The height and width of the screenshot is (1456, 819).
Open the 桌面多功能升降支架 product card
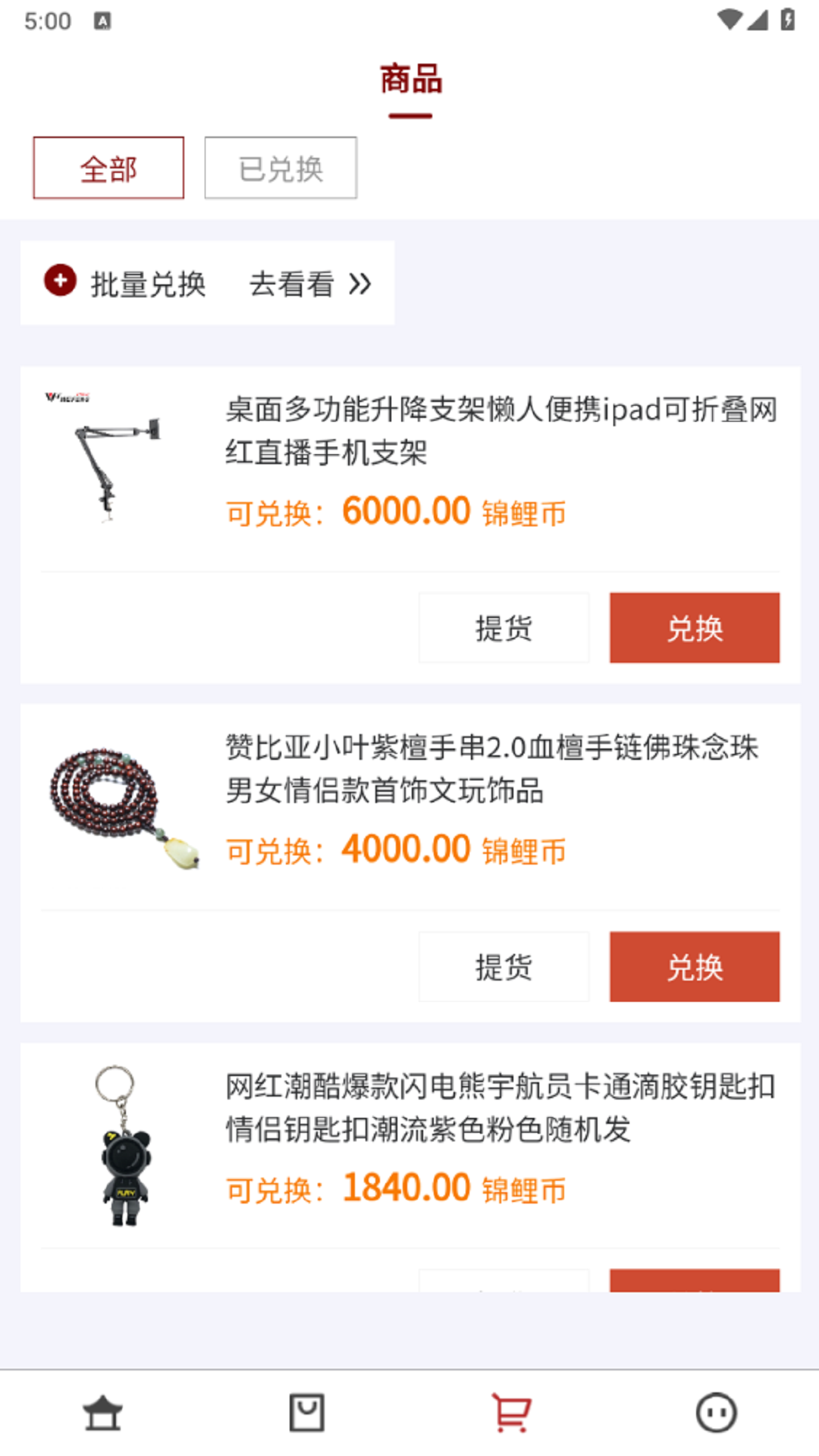pyautogui.click(x=500, y=431)
